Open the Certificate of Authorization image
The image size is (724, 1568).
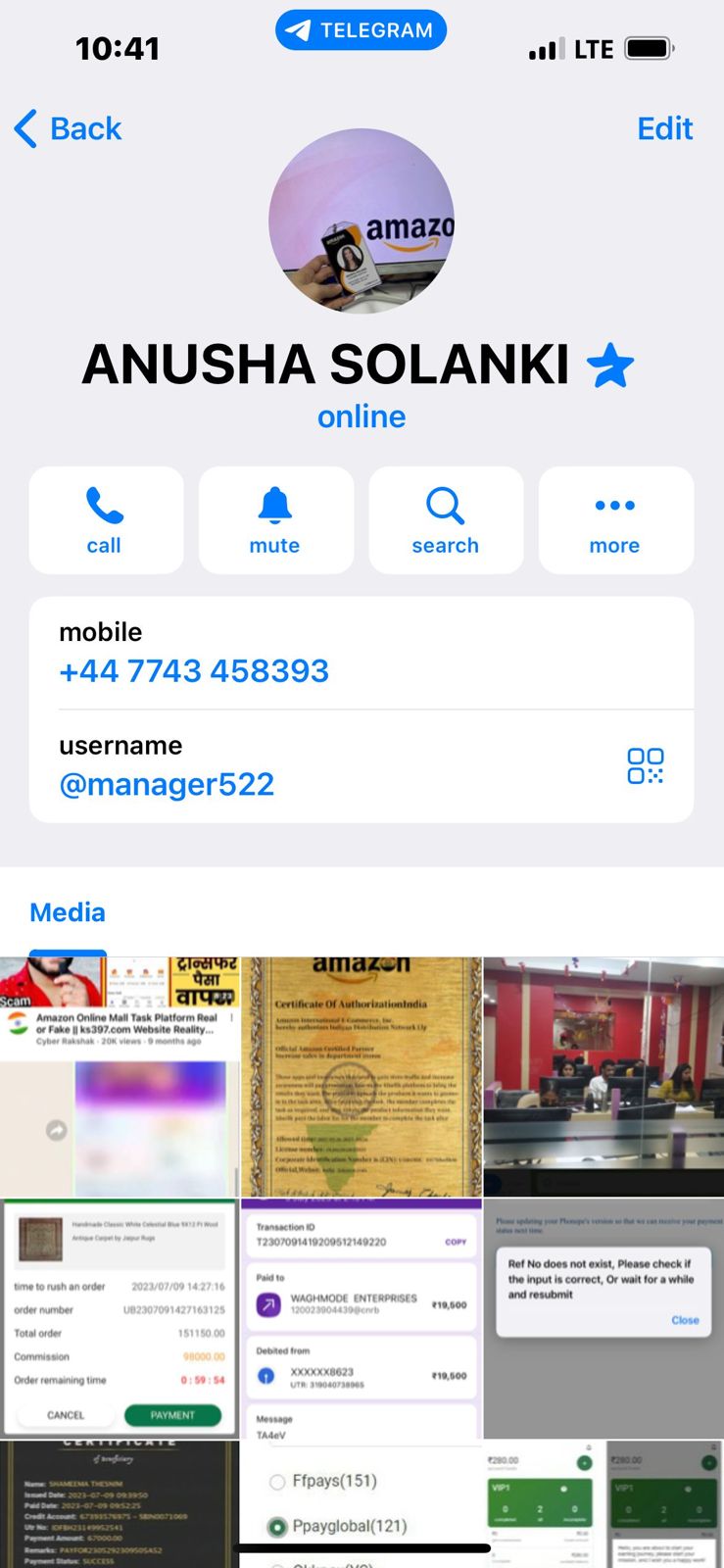362,1076
